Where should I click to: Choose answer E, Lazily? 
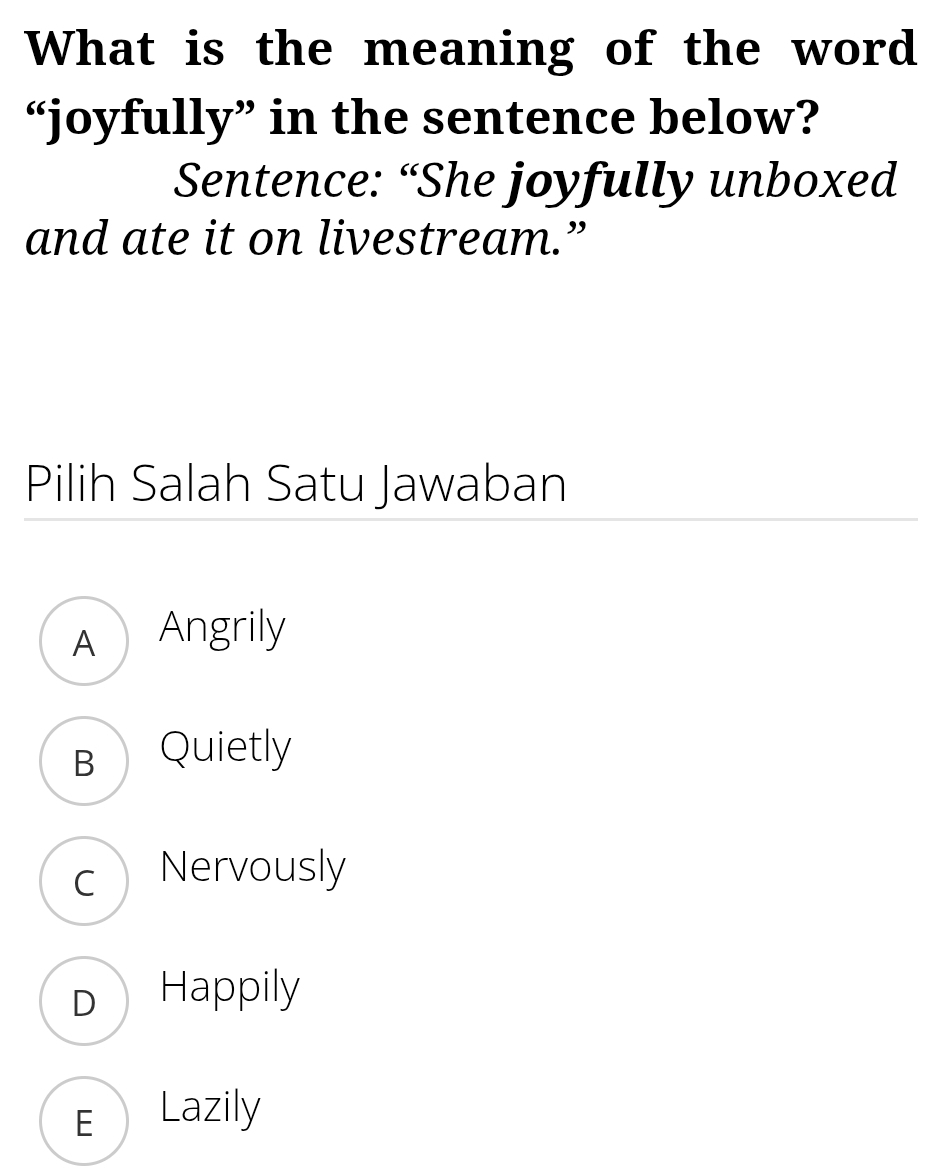point(84,1122)
